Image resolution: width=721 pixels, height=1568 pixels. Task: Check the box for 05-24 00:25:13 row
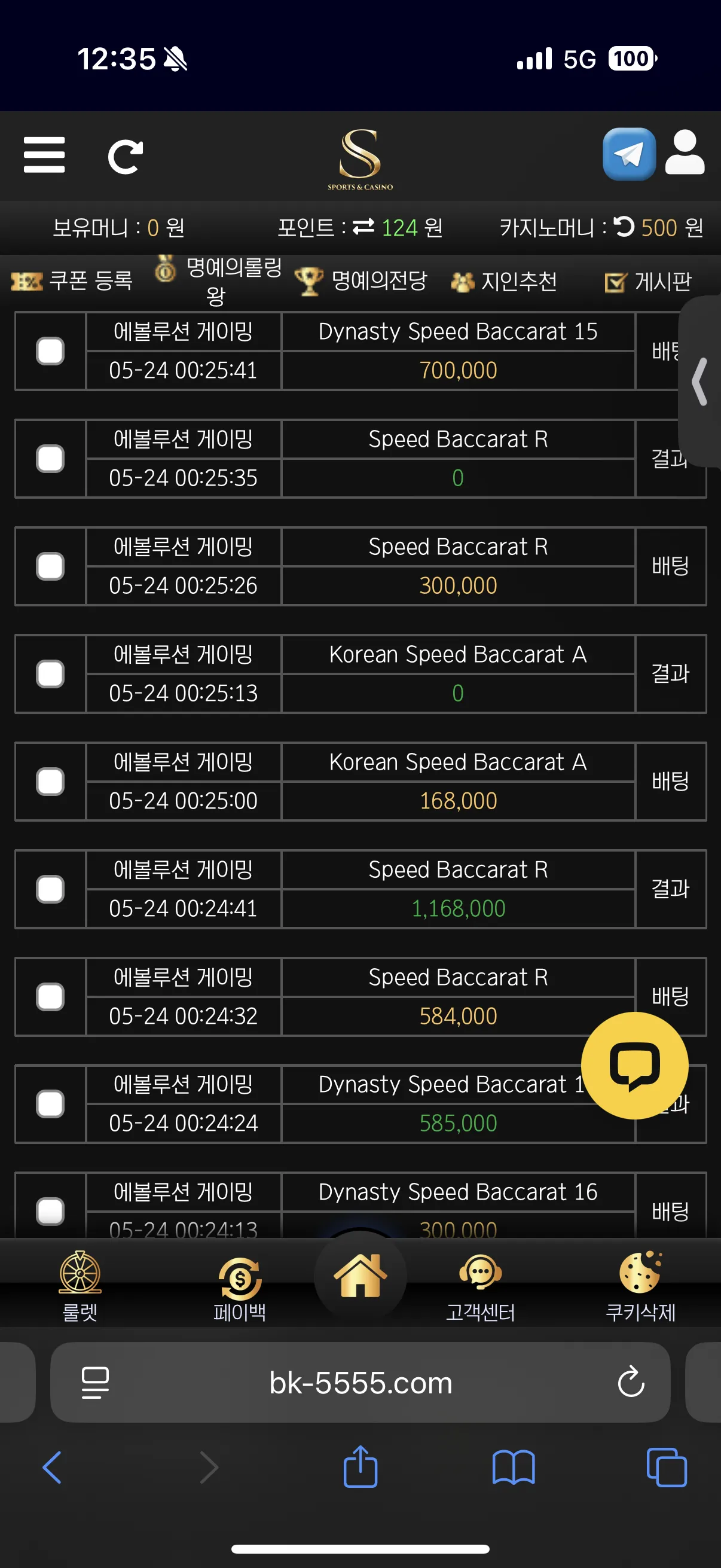pos(50,675)
